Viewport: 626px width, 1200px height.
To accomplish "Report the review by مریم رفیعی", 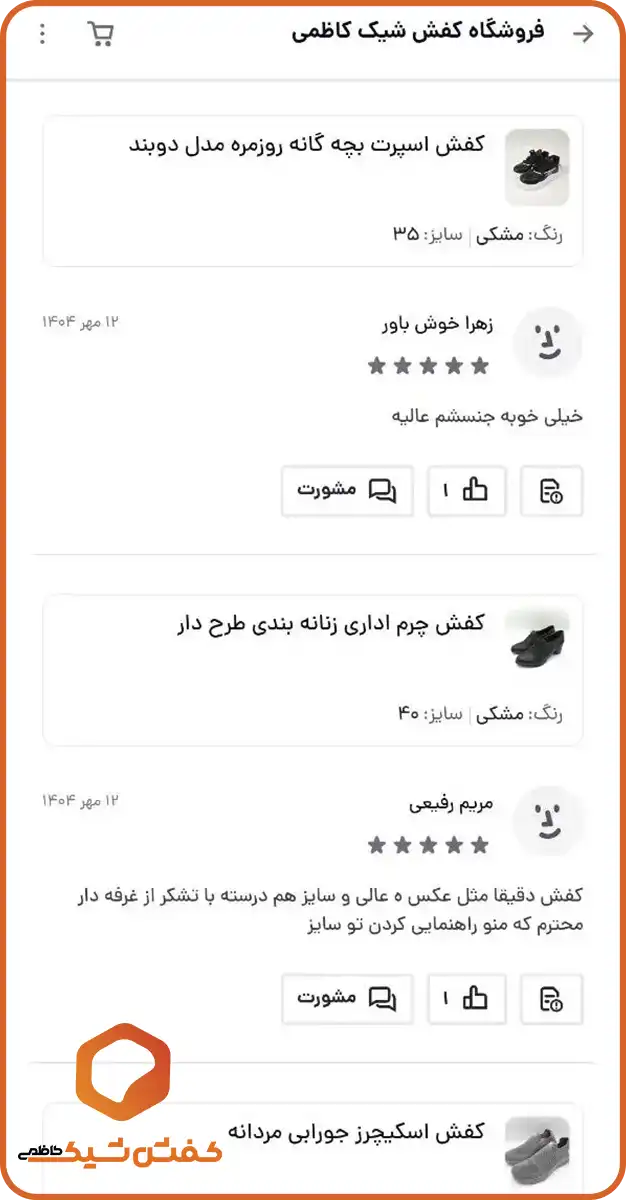I will tap(551, 998).
